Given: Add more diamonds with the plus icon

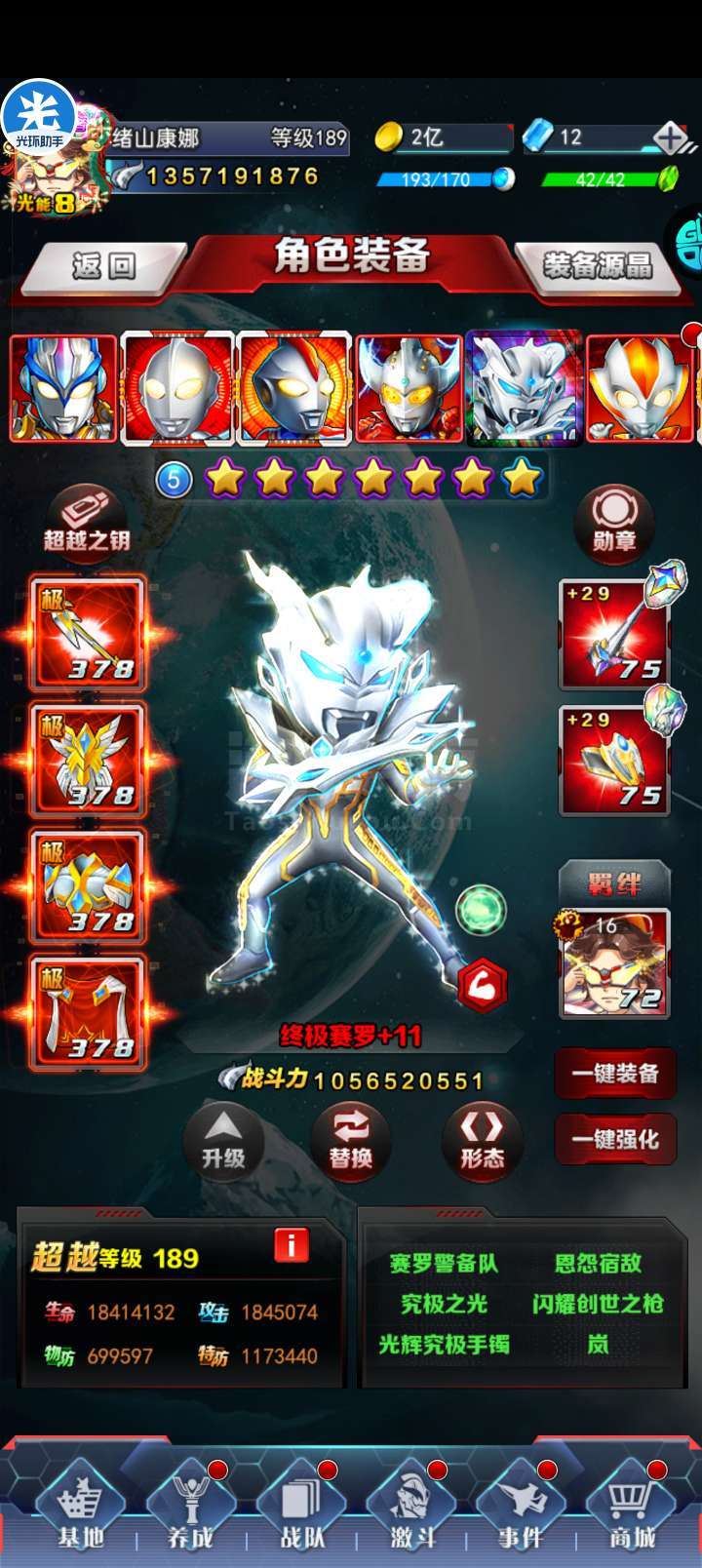Looking at the screenshot, I should 670,137.
